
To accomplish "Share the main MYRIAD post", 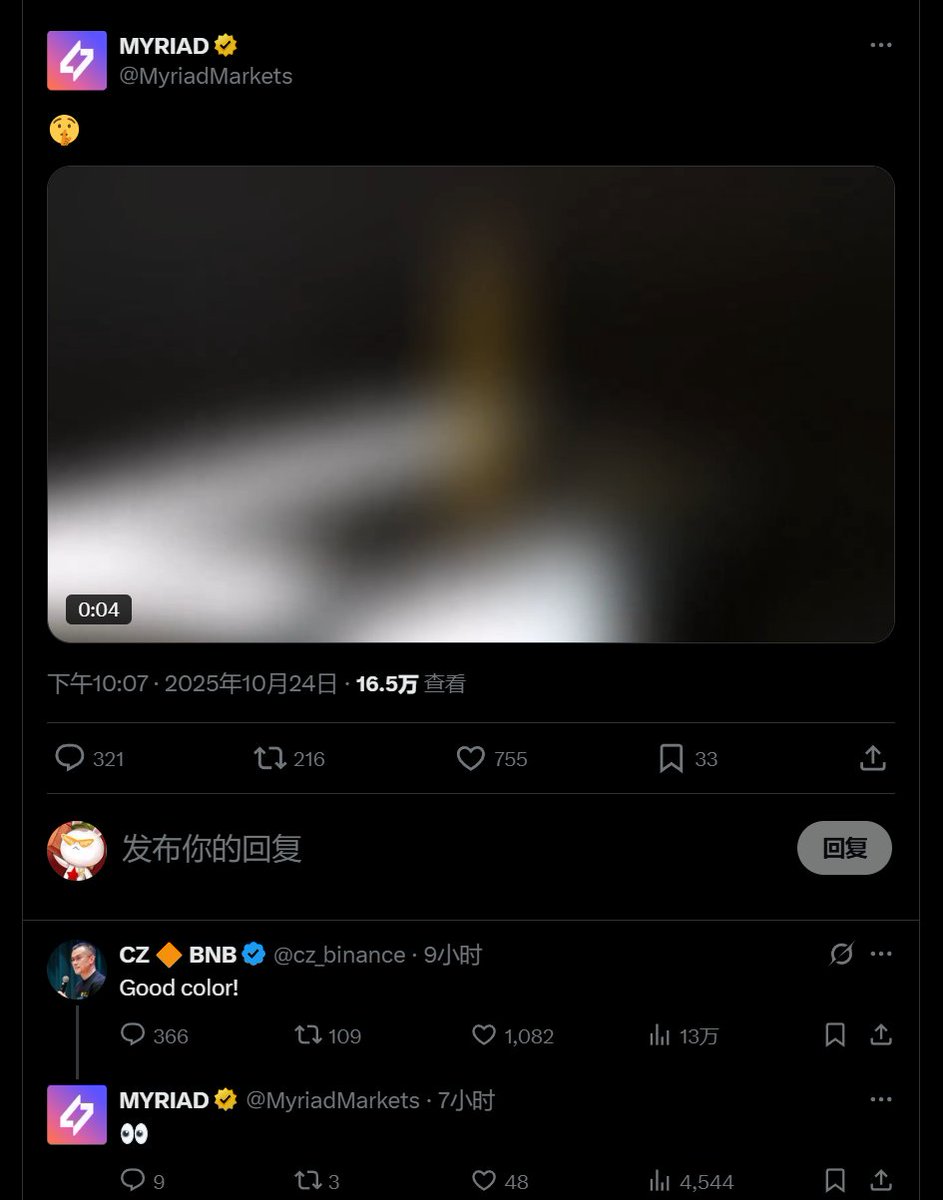I will pos(873,759).
